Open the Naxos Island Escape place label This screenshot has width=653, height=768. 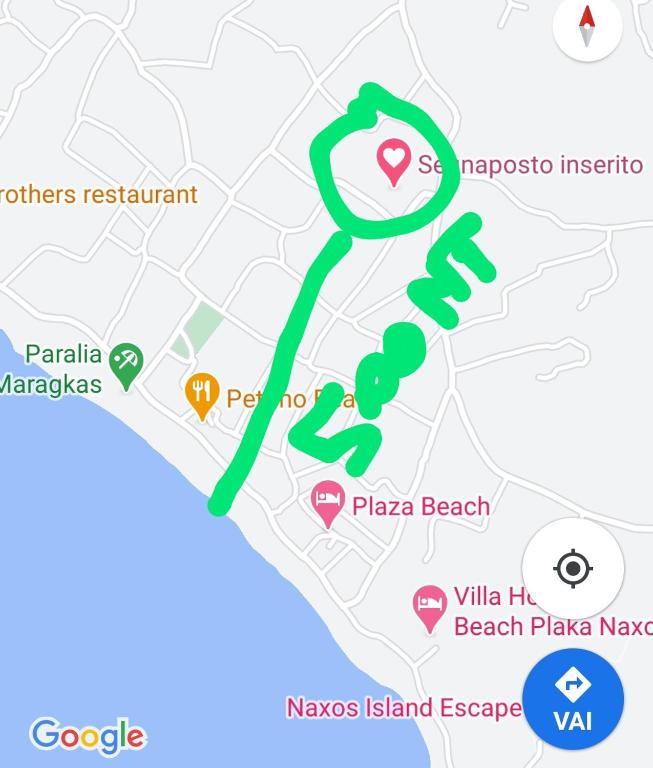[x=404, y=708]
